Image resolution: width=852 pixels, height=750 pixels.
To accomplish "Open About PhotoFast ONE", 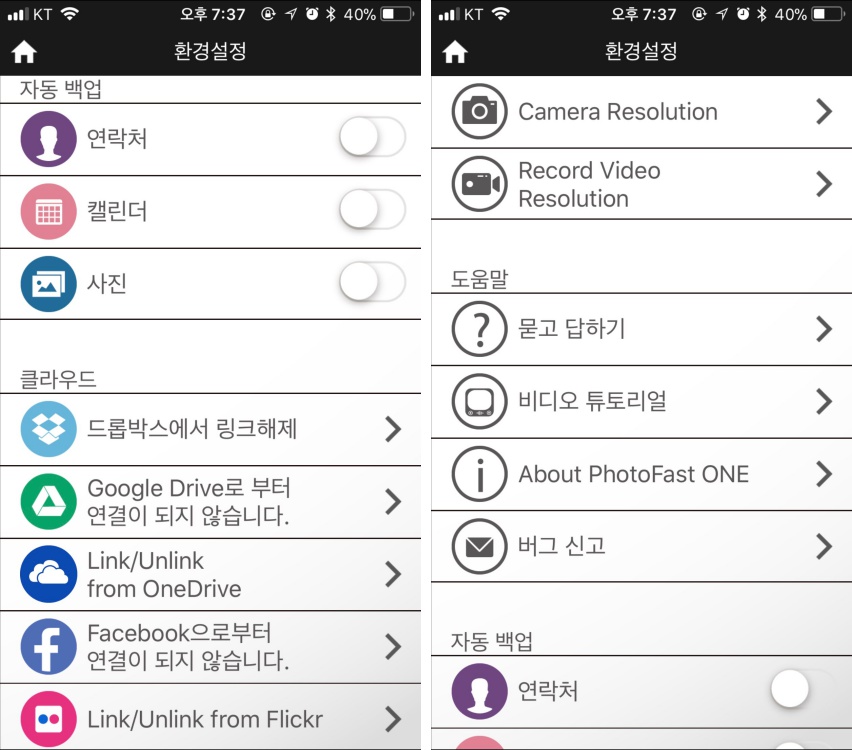I will click(x=641, y=474).
